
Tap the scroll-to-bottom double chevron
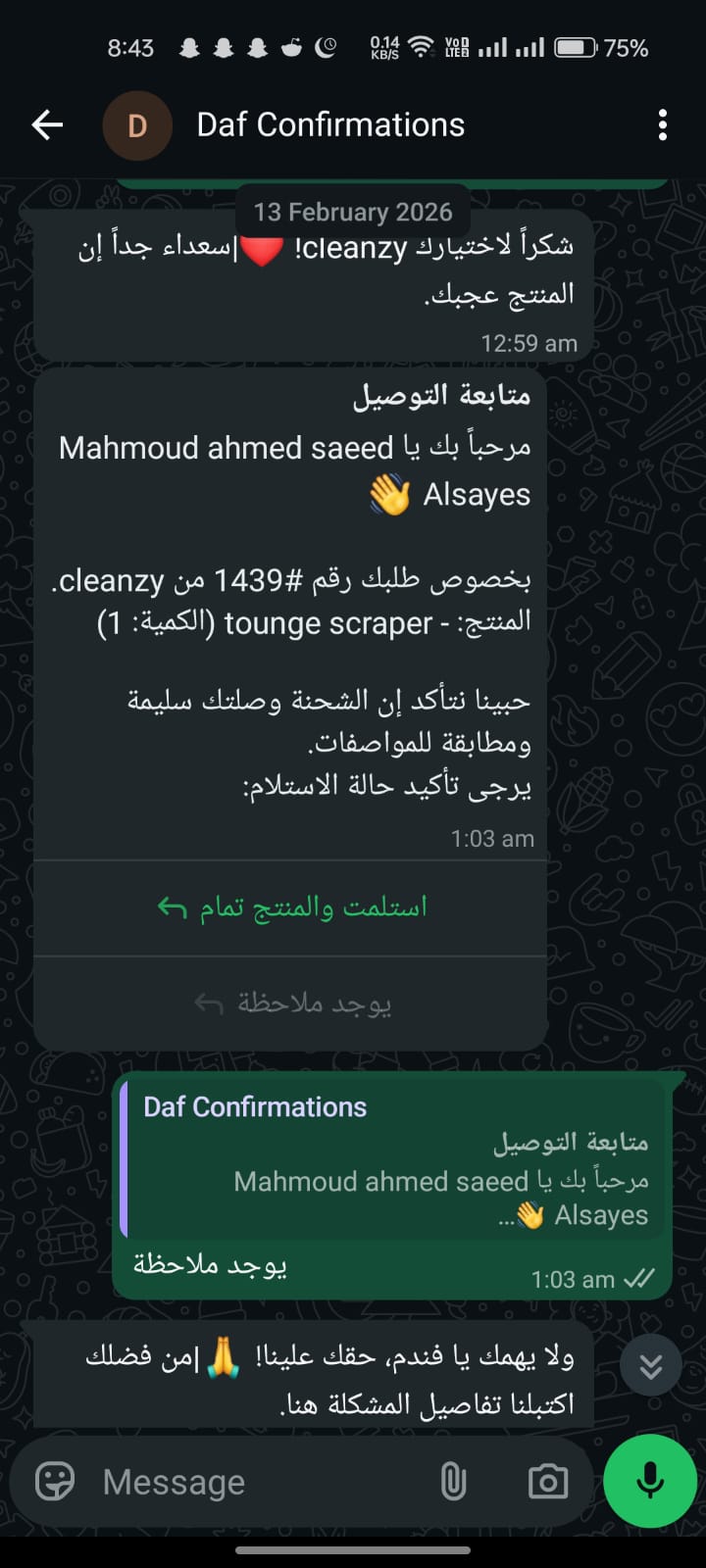tap(650, 1365)
